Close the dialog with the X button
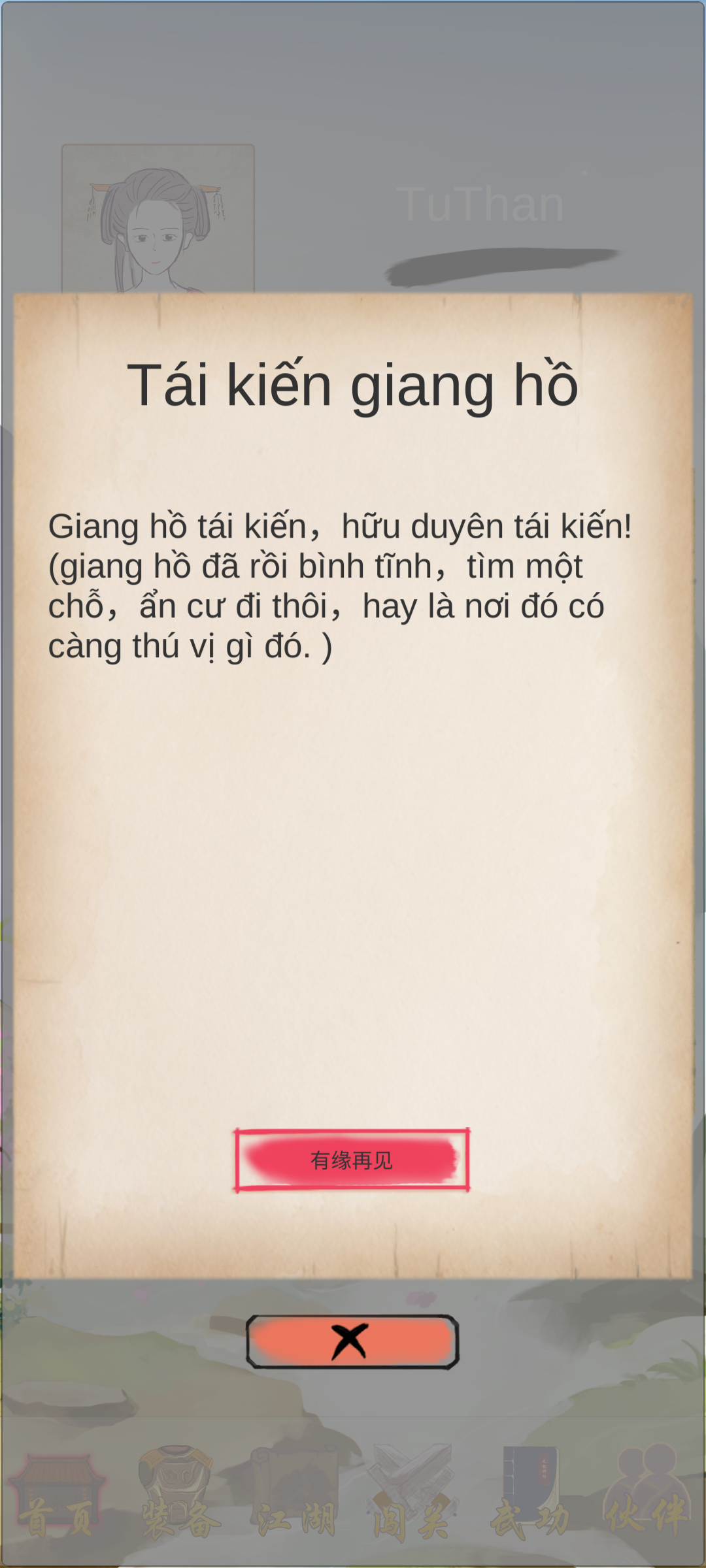Screen dimensions: 706x1568 click(352, 1342)
